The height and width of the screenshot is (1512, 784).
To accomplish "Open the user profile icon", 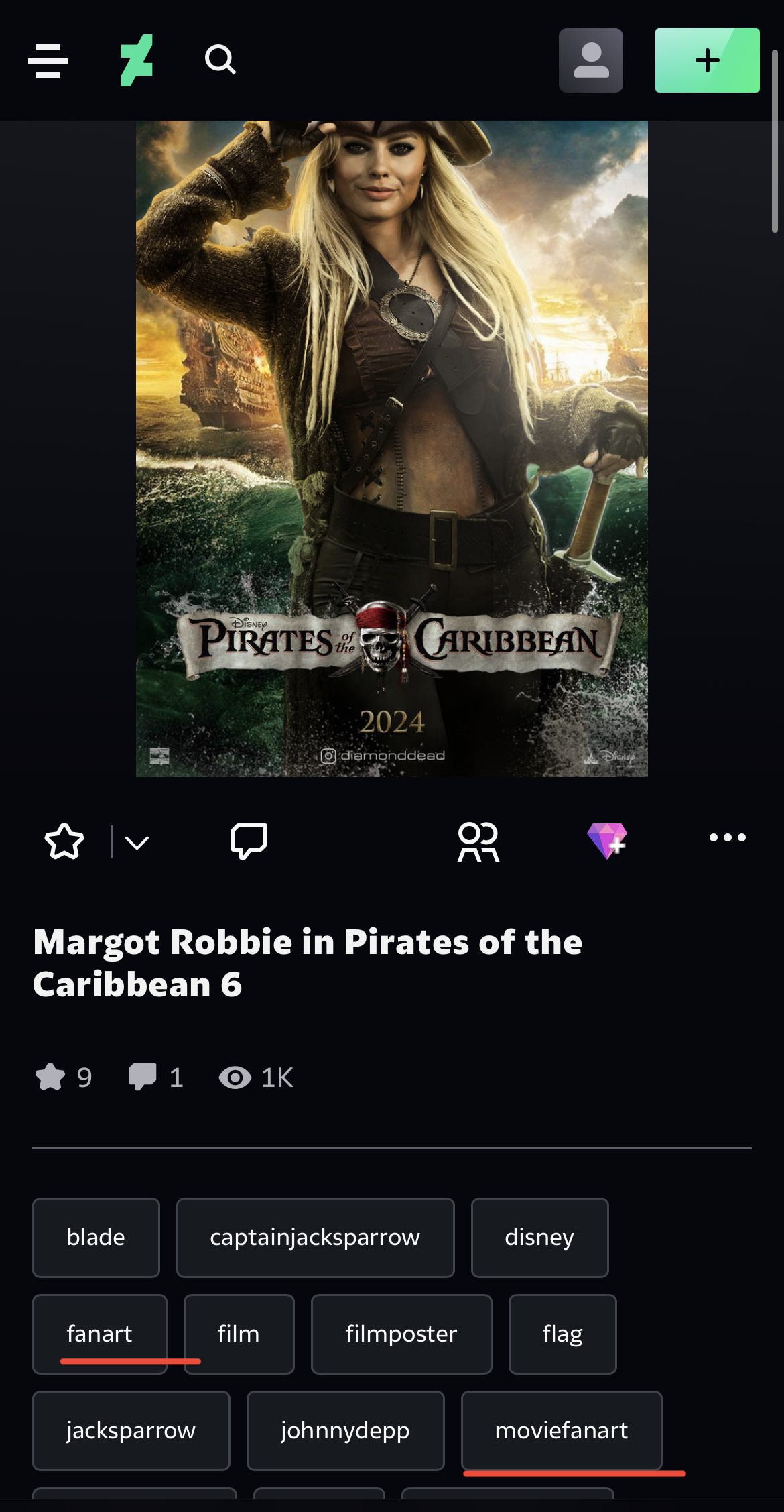I will click(x=590, y=60).
